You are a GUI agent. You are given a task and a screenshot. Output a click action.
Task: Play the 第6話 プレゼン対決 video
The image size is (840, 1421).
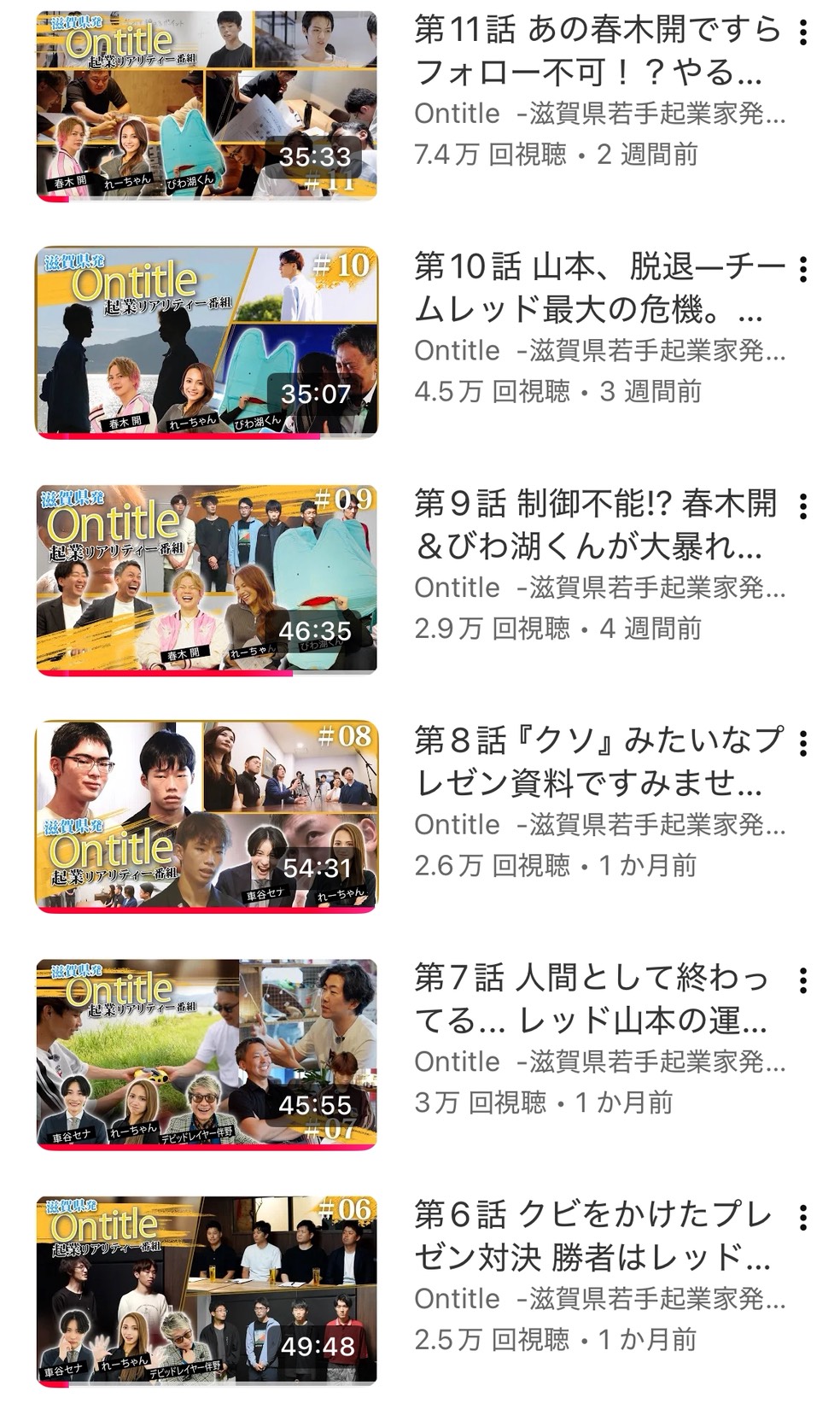coord(206,1290)
